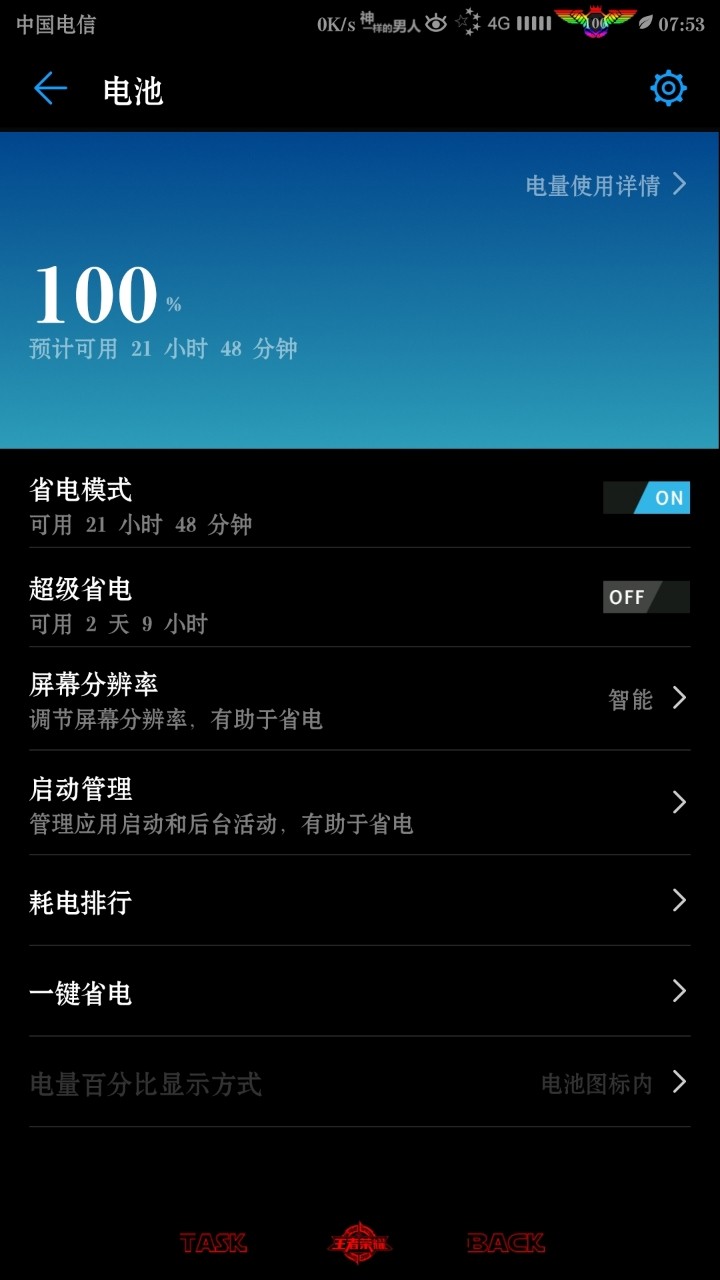
Task: Turn off 省电模式 power saving switch
Action: point(646,497)
